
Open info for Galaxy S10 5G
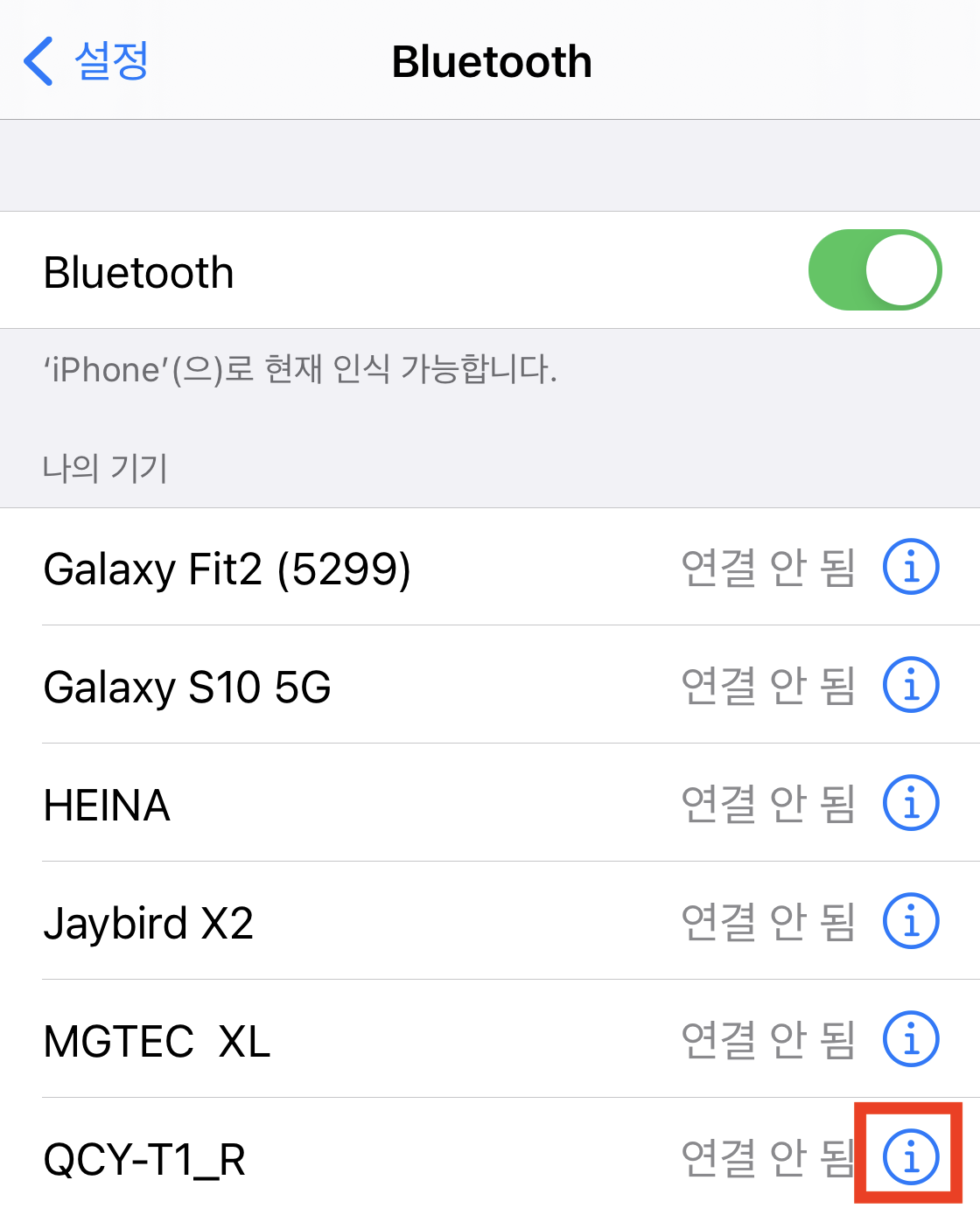[x=911, y=685]
